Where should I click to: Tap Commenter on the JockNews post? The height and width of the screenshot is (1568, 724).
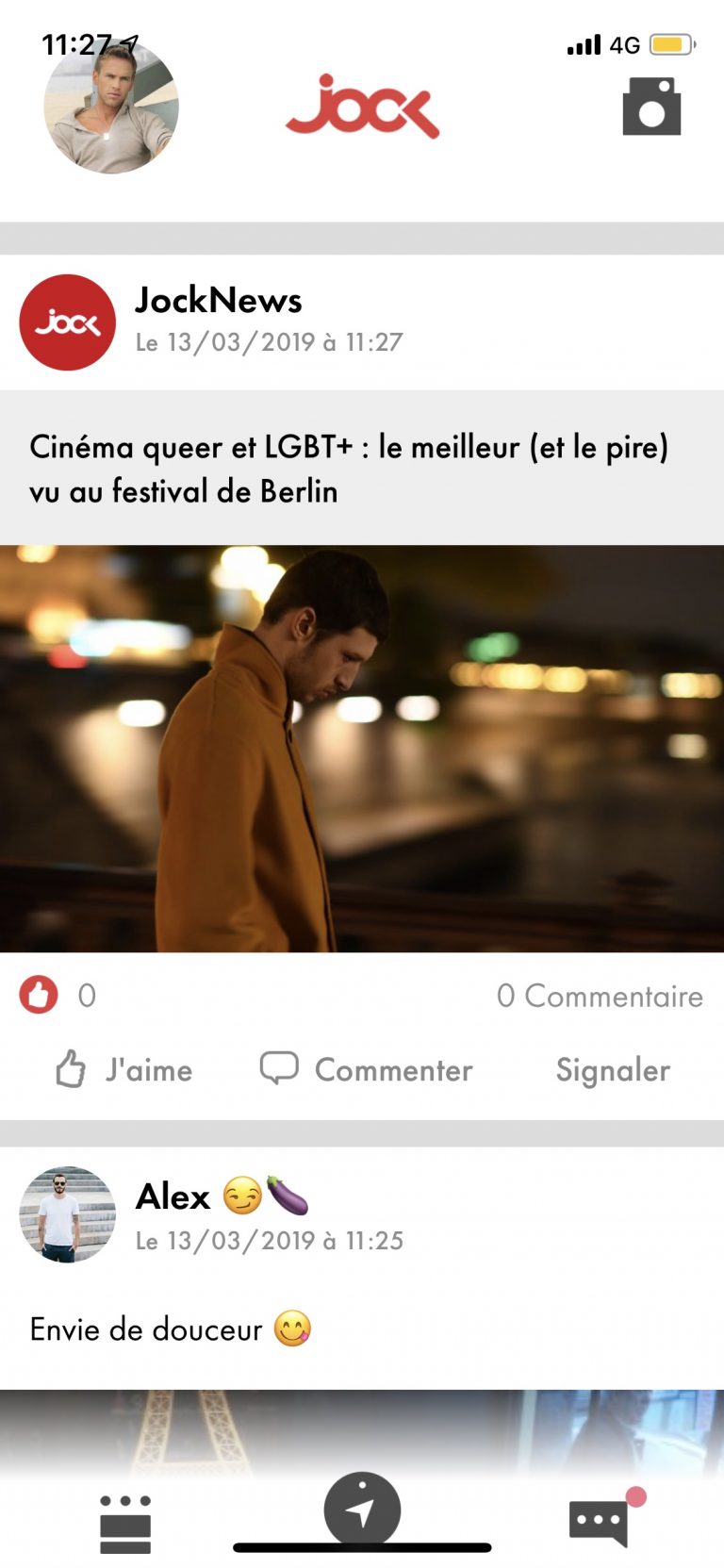point(366,1069)
